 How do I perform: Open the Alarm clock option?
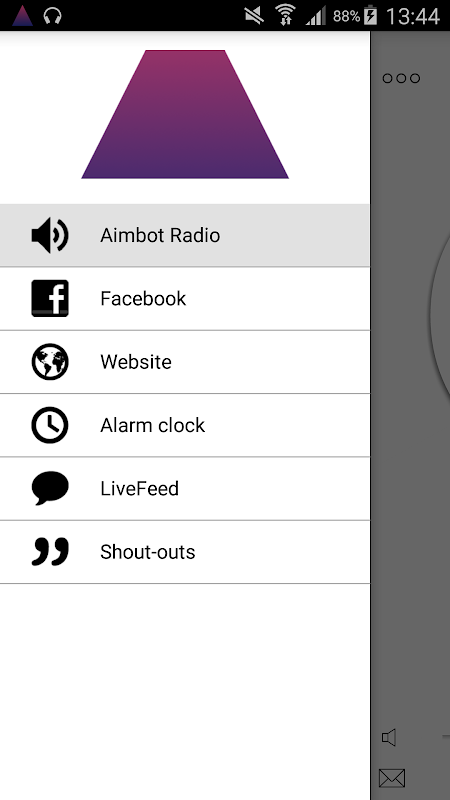185,425
